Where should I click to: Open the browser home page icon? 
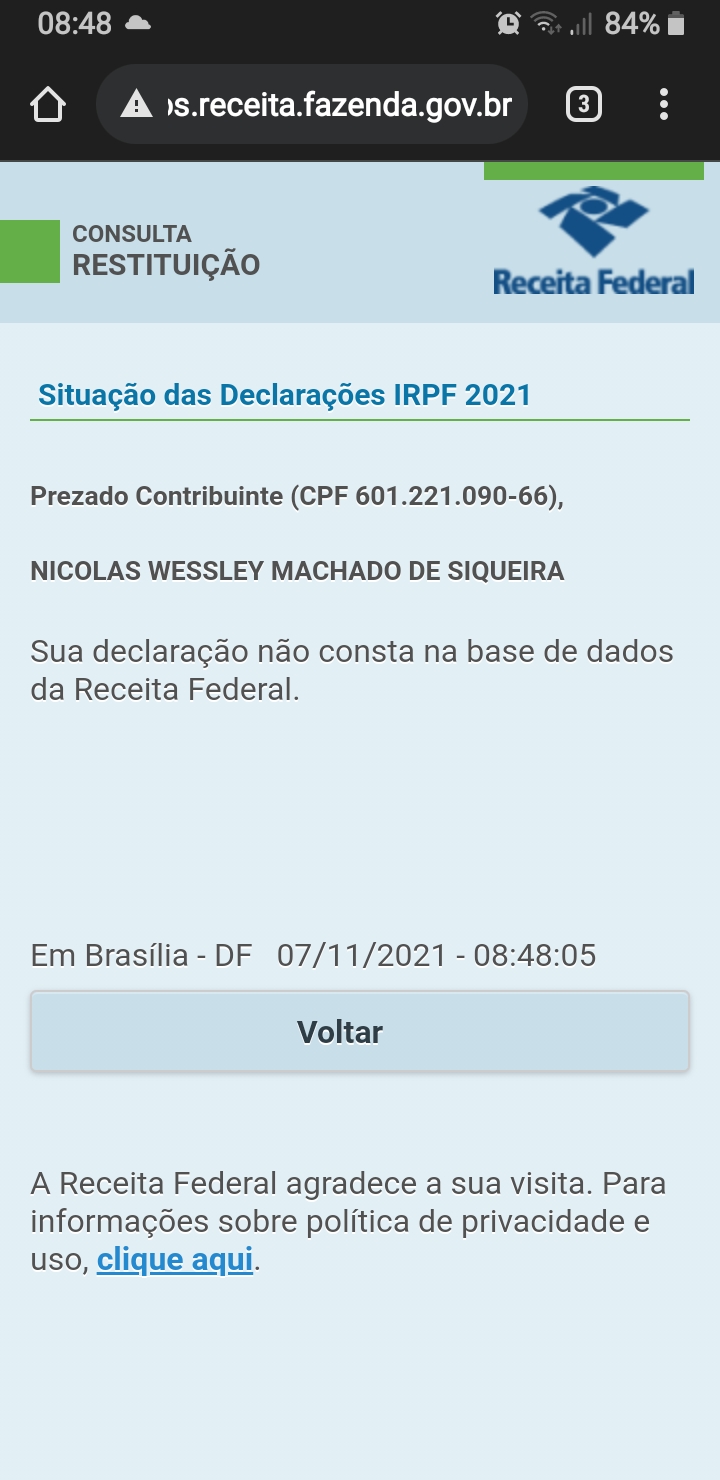tap(48, 104)
